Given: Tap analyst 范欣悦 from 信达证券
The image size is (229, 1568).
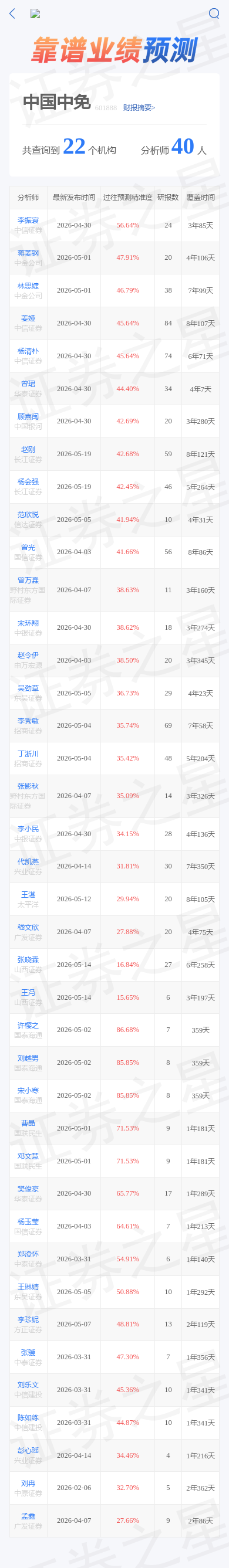Looking at the screenshot, I should (28, 515).
